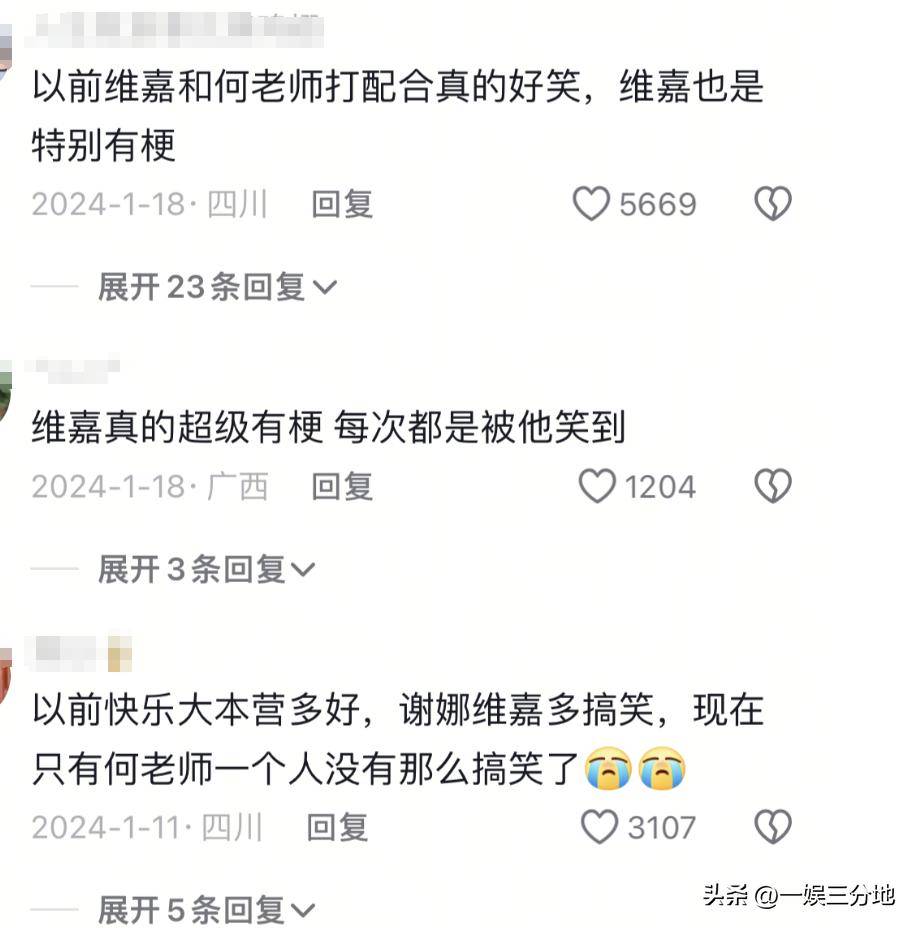
Task: Reply to the 2024-1-11 comment
Action: click(x=336, y=827)
